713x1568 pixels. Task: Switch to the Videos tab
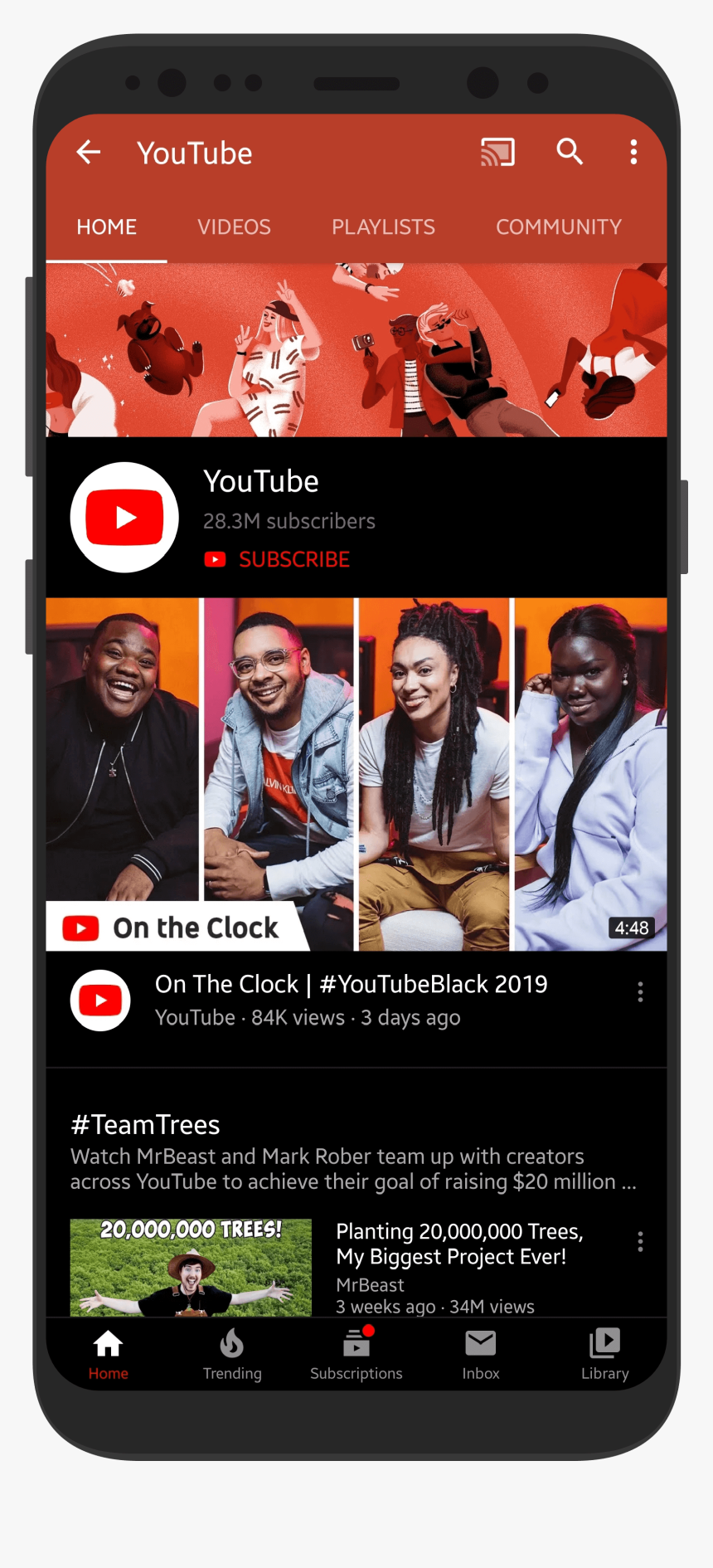tap(234, 226)
